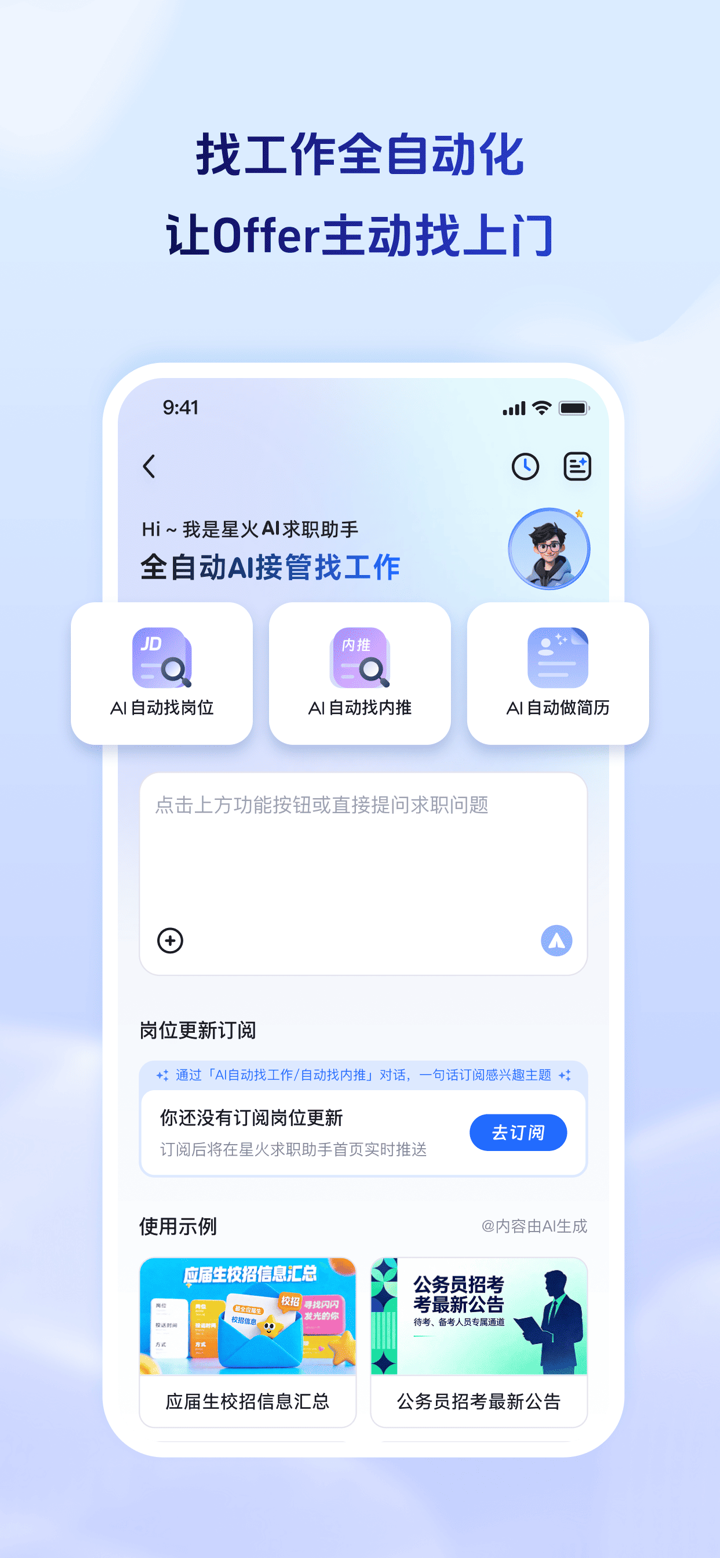Tap the battery indicator in status bar
The width and height of the screenshot is (720, 1558).
pos(574,408)
